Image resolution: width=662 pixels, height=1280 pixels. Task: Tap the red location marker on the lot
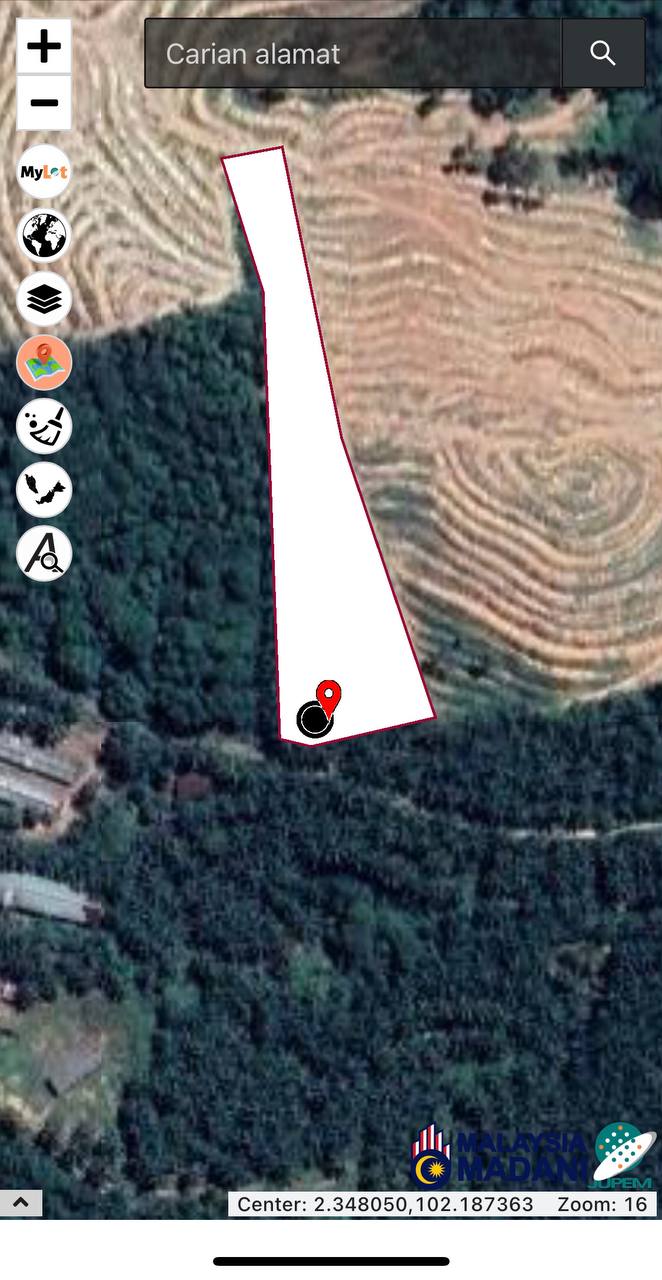coord(328,695)
